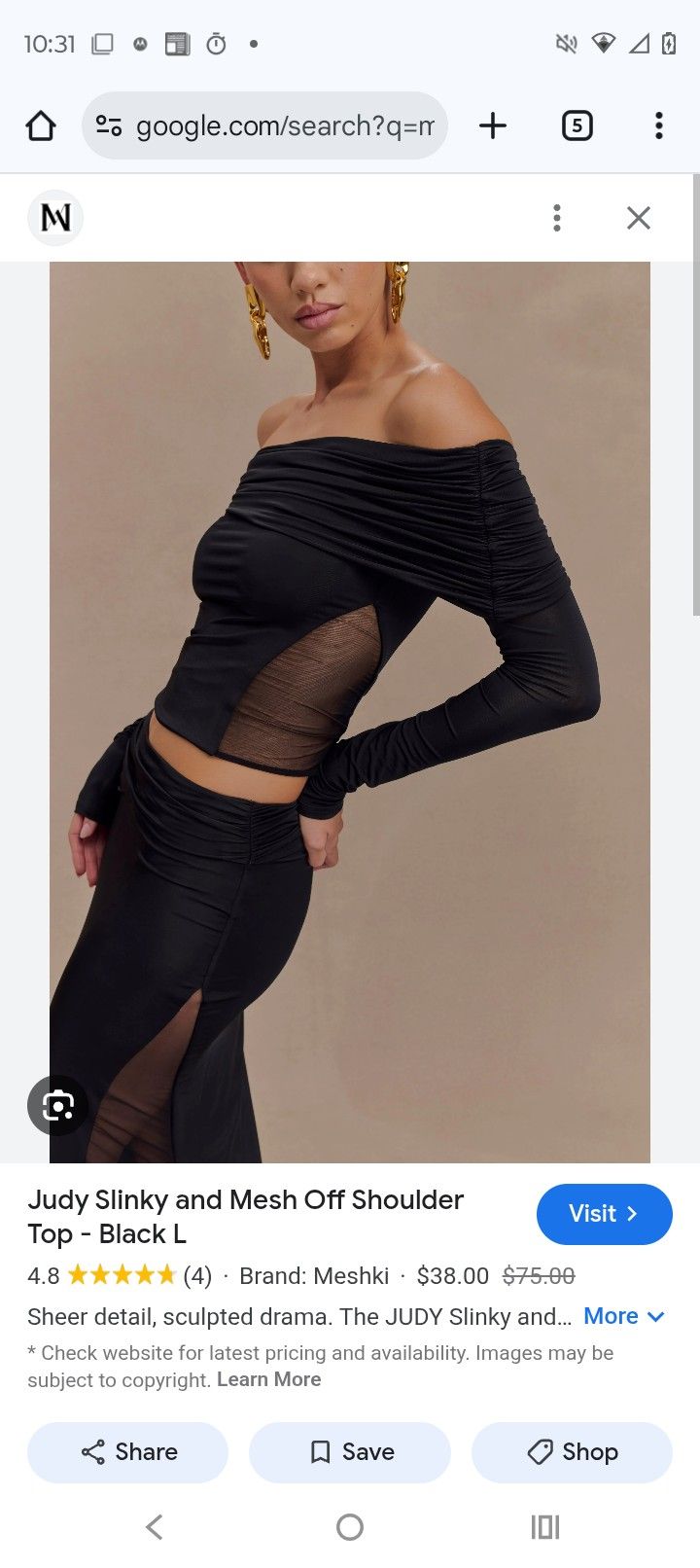
Task: Open the Learn More copyright link
Action: 268,1379
